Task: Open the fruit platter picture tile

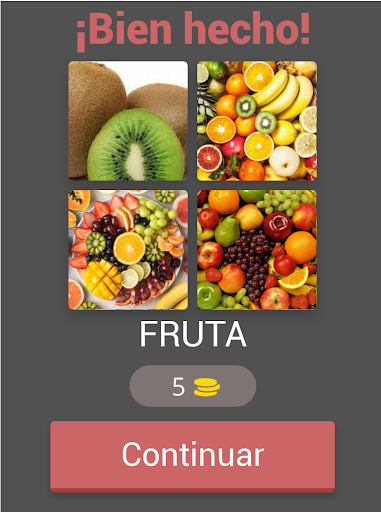Action: pos(128,250)
